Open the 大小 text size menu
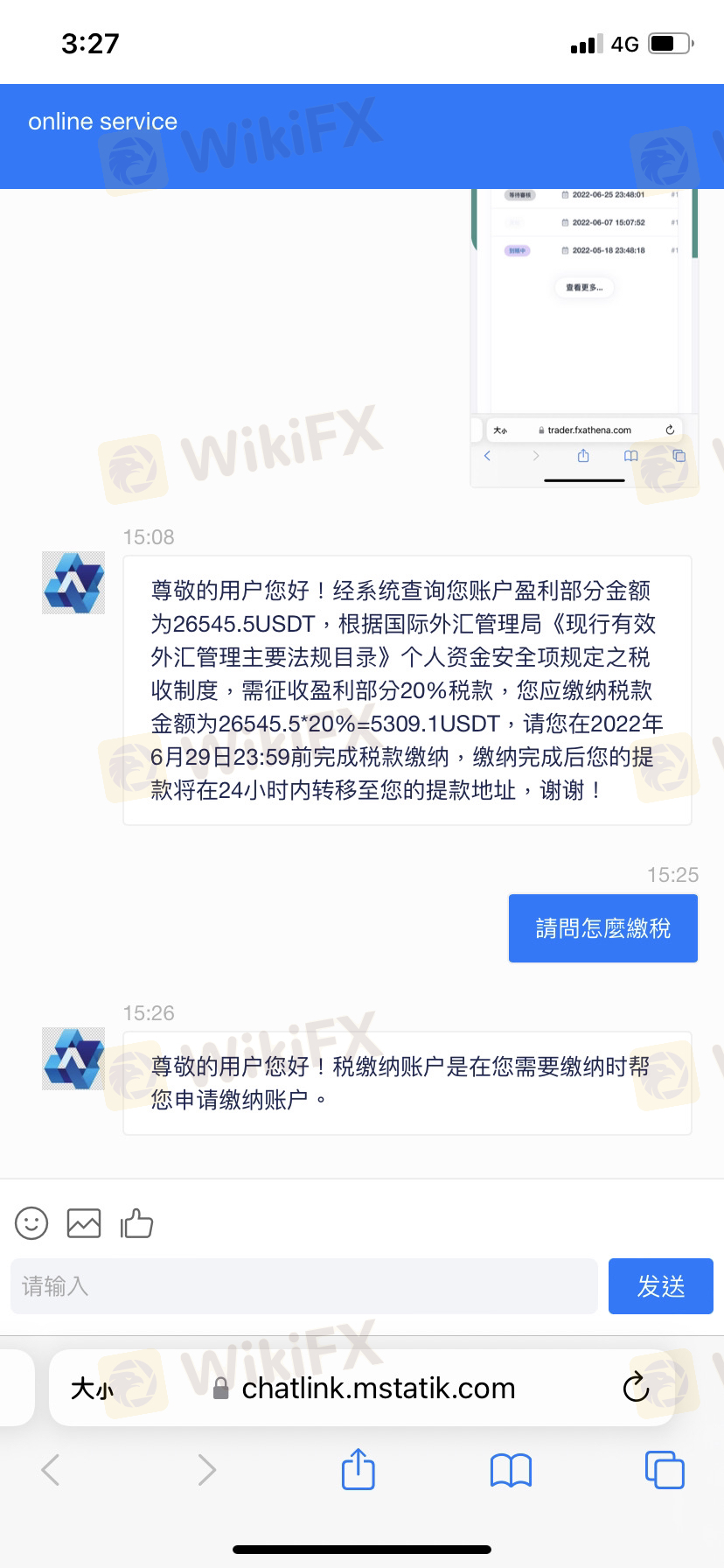This screenshot has width=724, height=1568. tap(92, 1388)
